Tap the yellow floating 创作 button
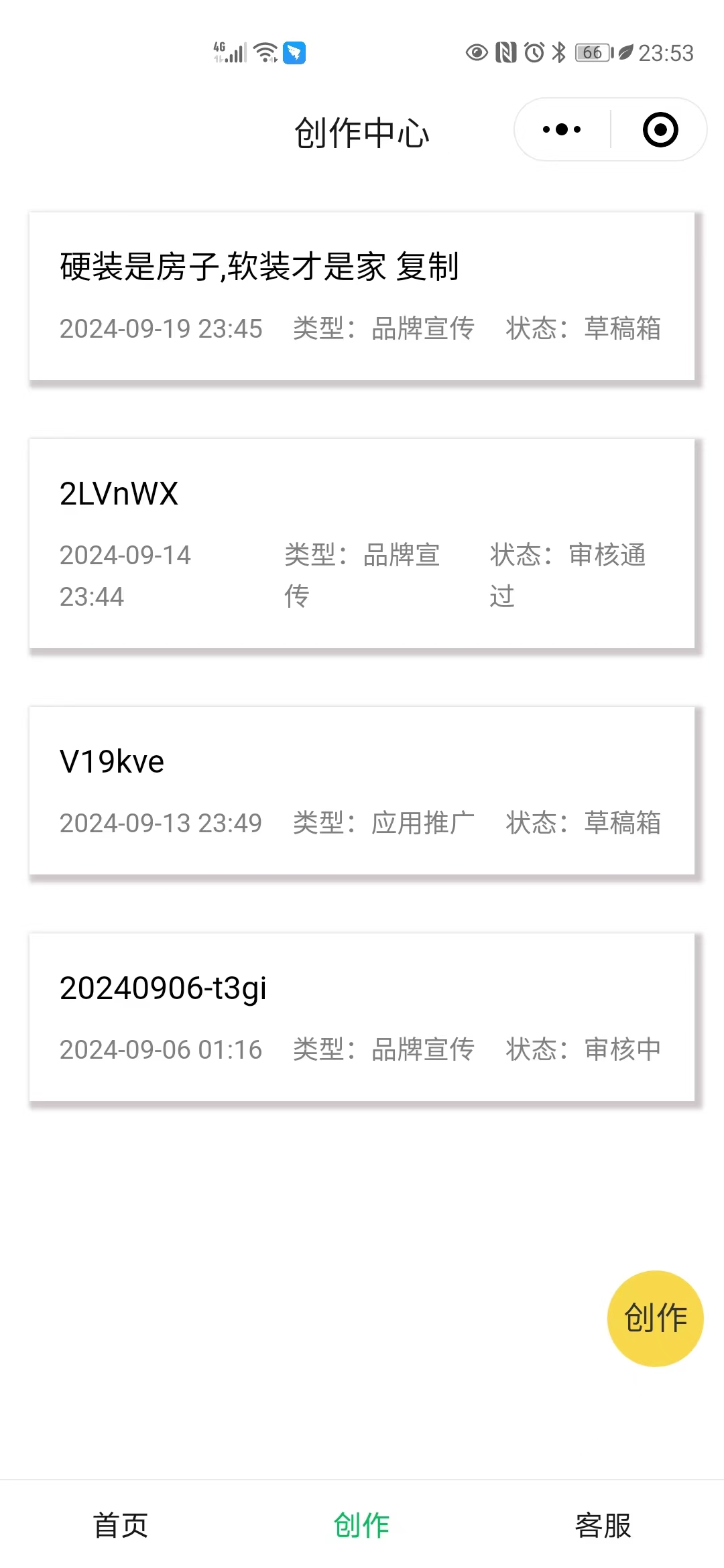 coord(655,1318)
